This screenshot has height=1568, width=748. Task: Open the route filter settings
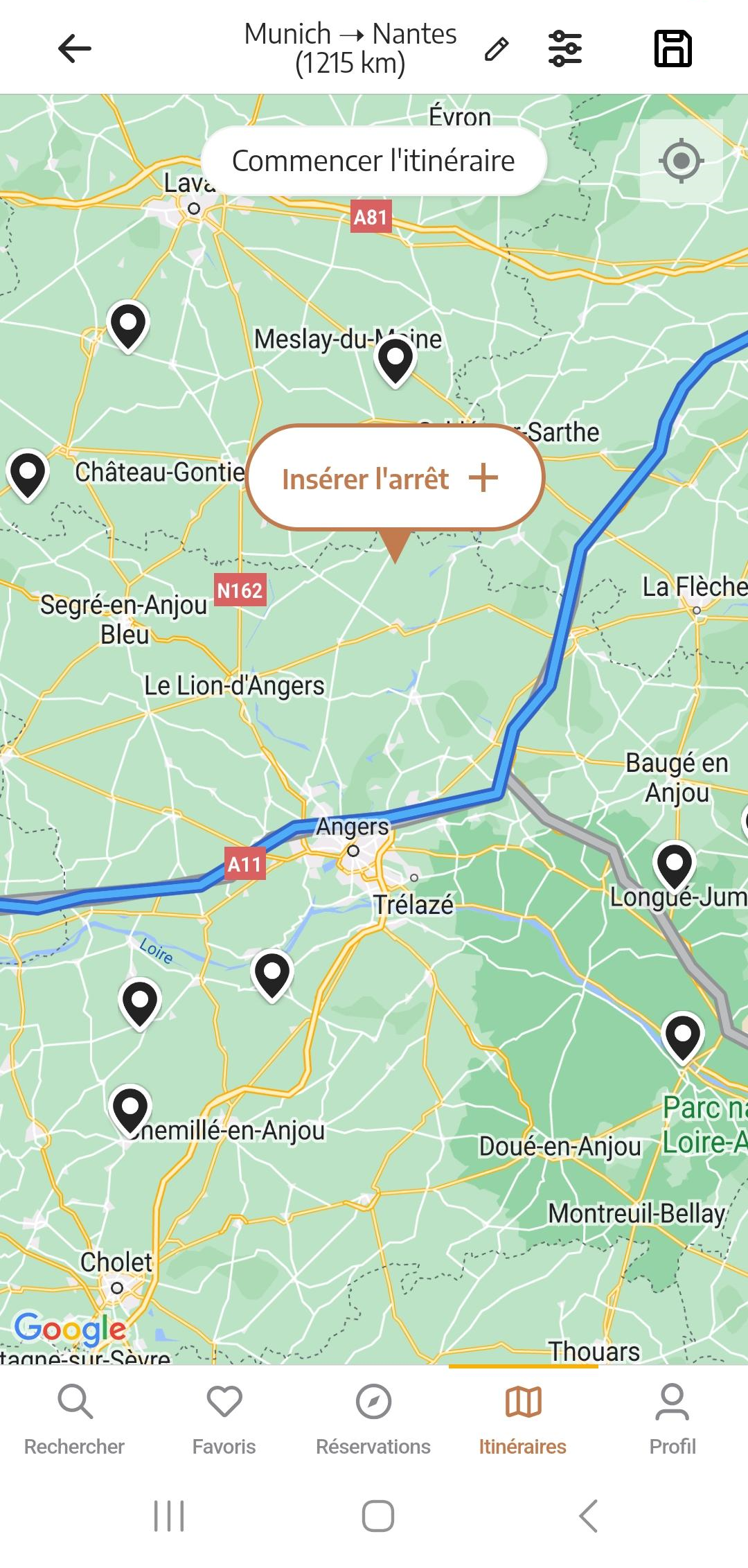coord(565,49)
